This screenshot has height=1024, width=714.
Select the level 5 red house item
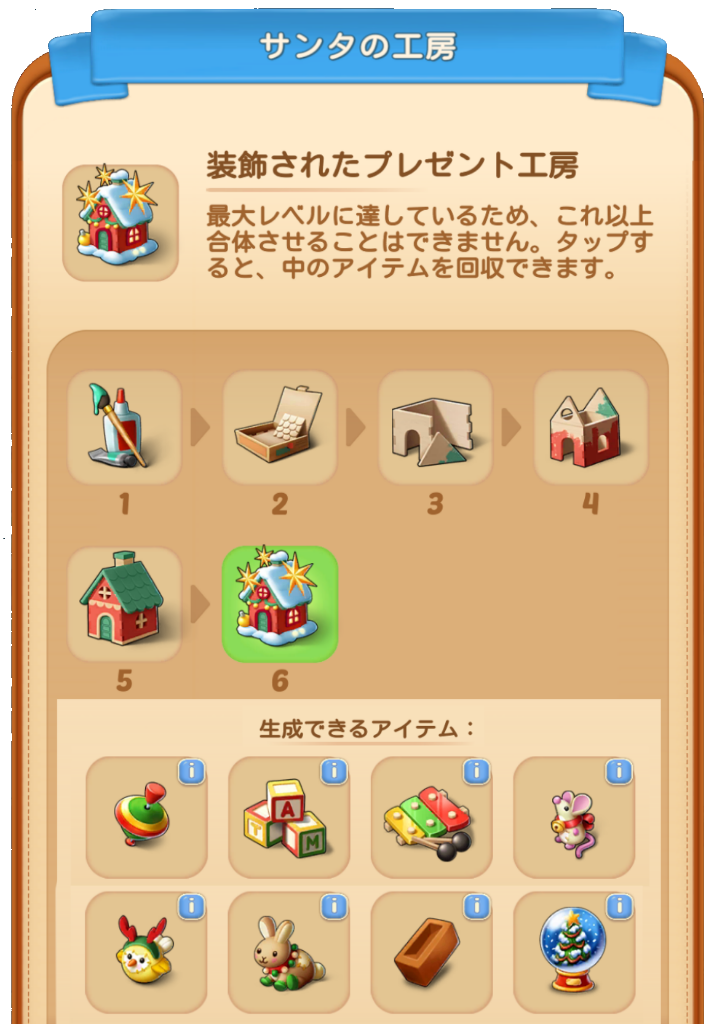[124, 604]
